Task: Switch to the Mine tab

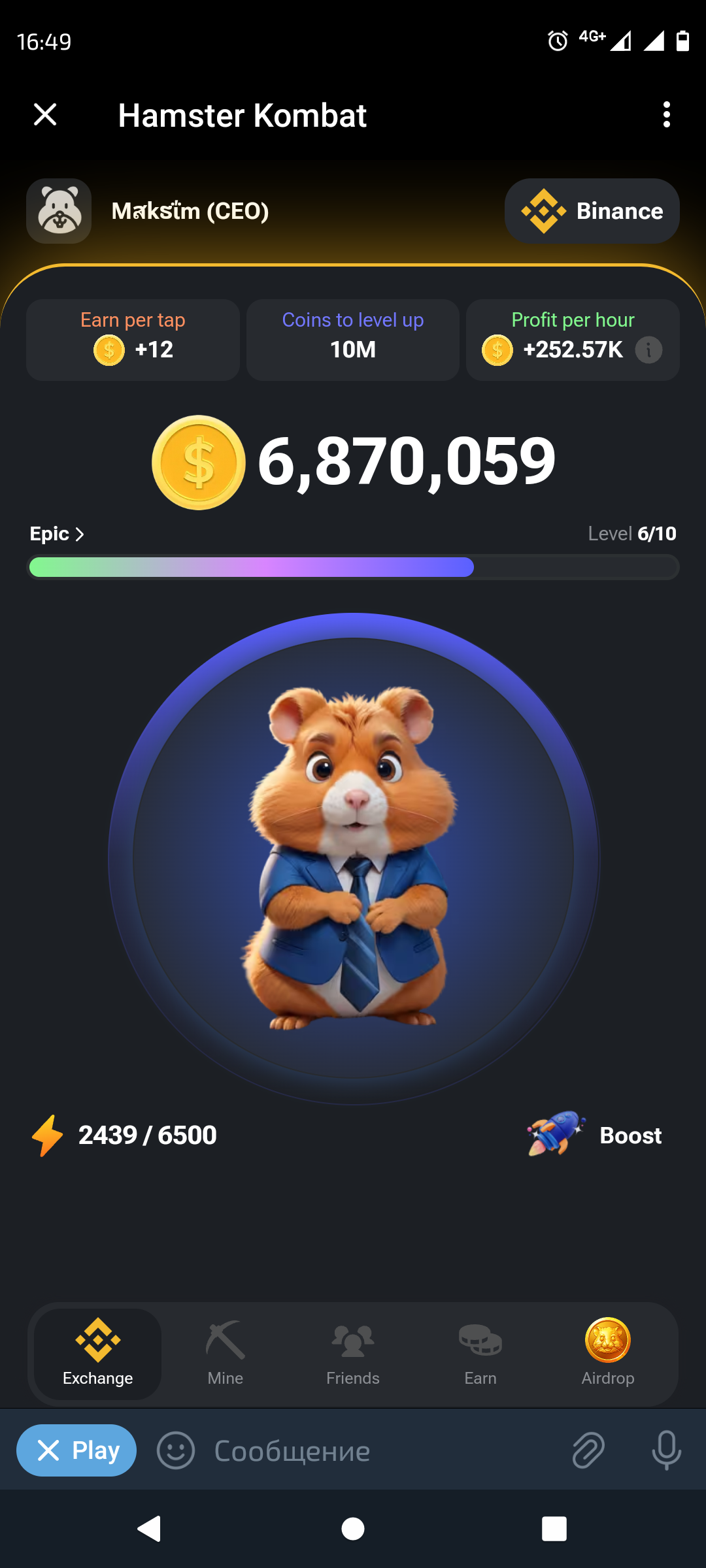Action: point(225,1353)
